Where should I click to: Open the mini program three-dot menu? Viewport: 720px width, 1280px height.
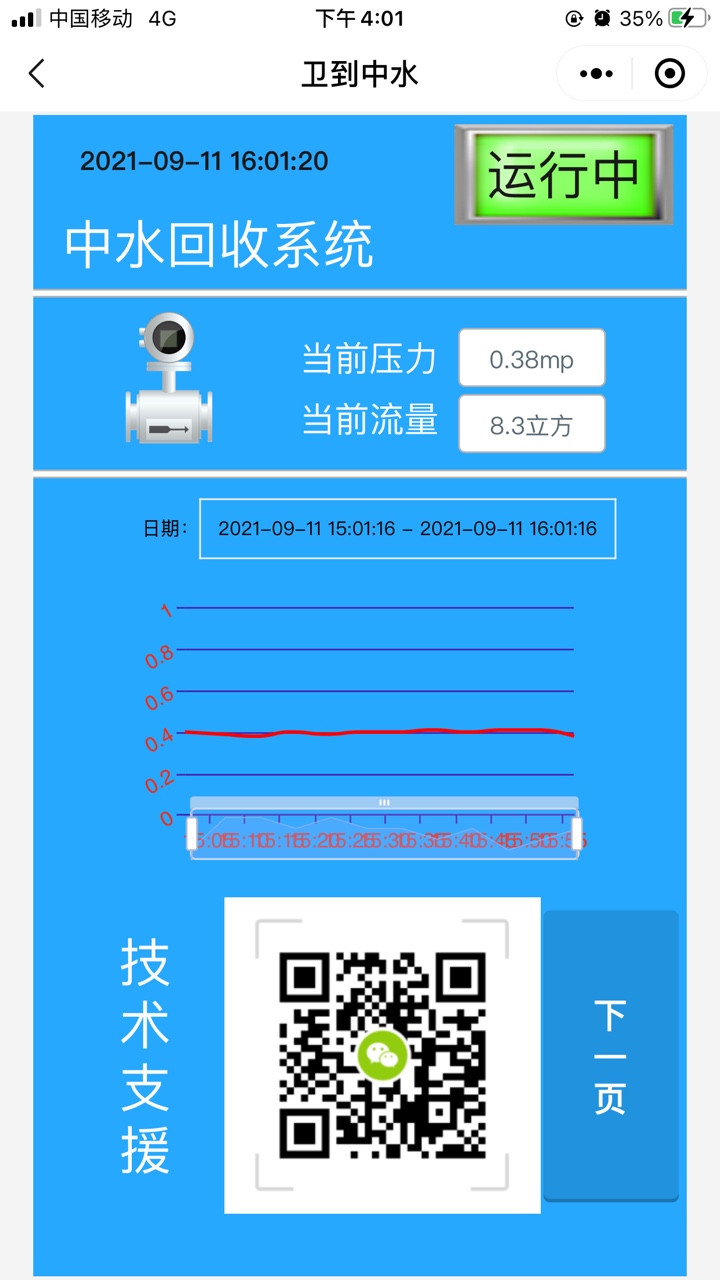[x=596, y=73]
